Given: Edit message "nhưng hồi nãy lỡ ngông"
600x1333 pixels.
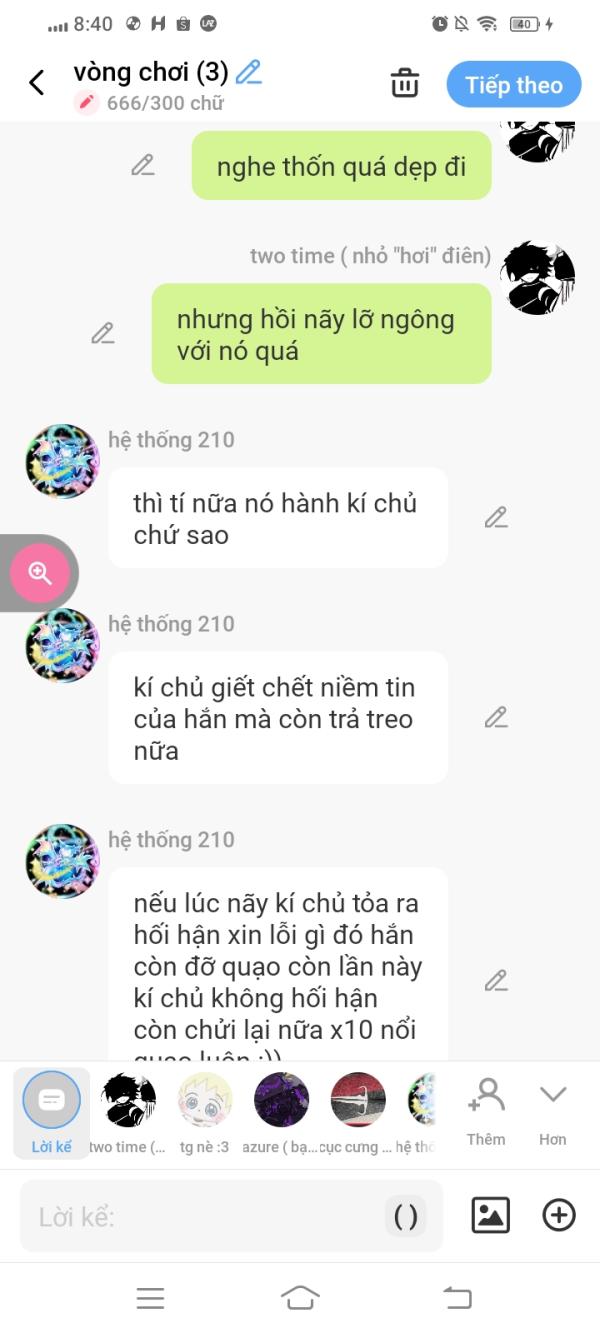Looking at the screenshot, I should pos(103,334).
